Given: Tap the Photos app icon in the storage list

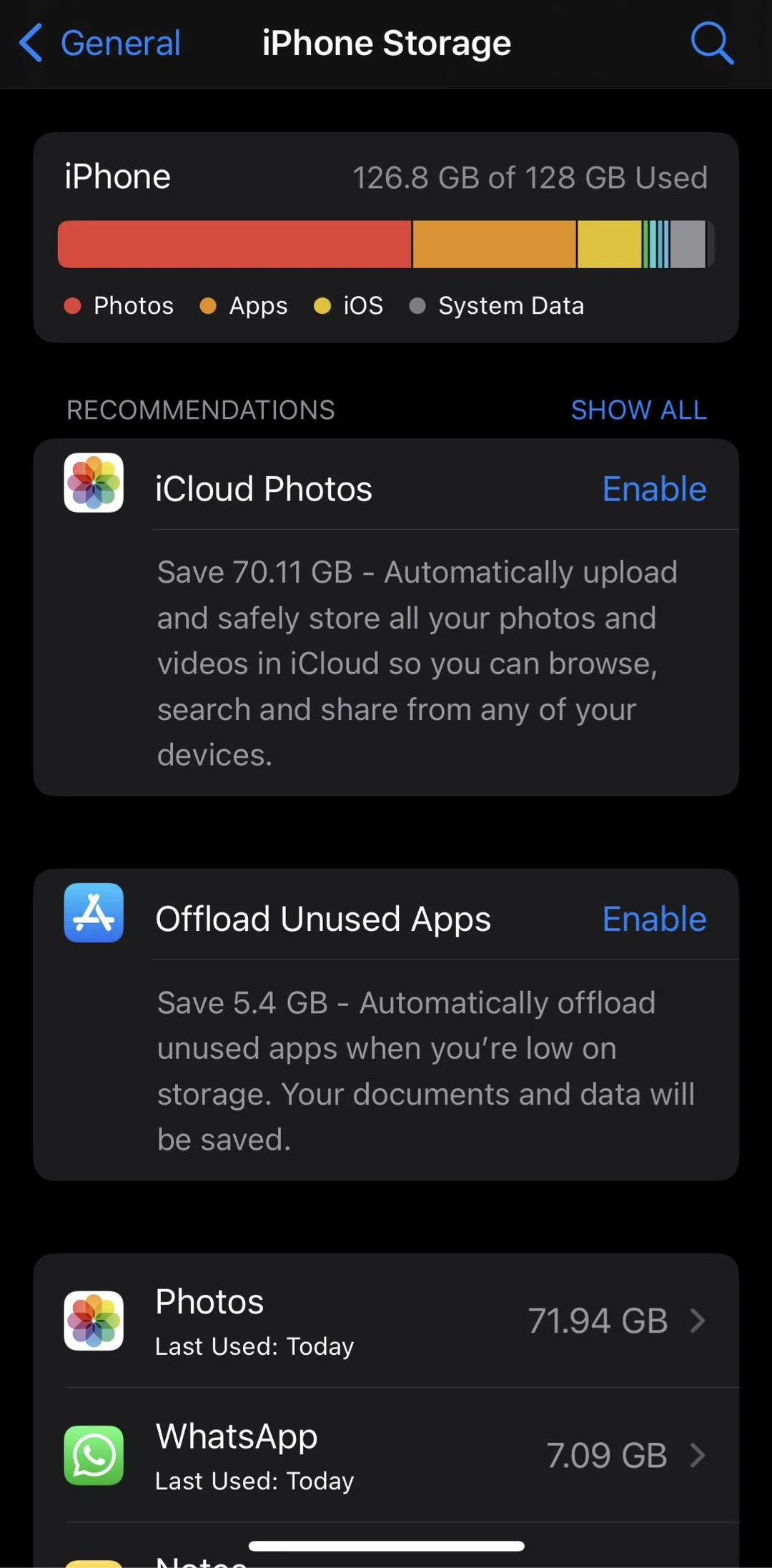Looking at the screenshot, I should click(93, 1320).
